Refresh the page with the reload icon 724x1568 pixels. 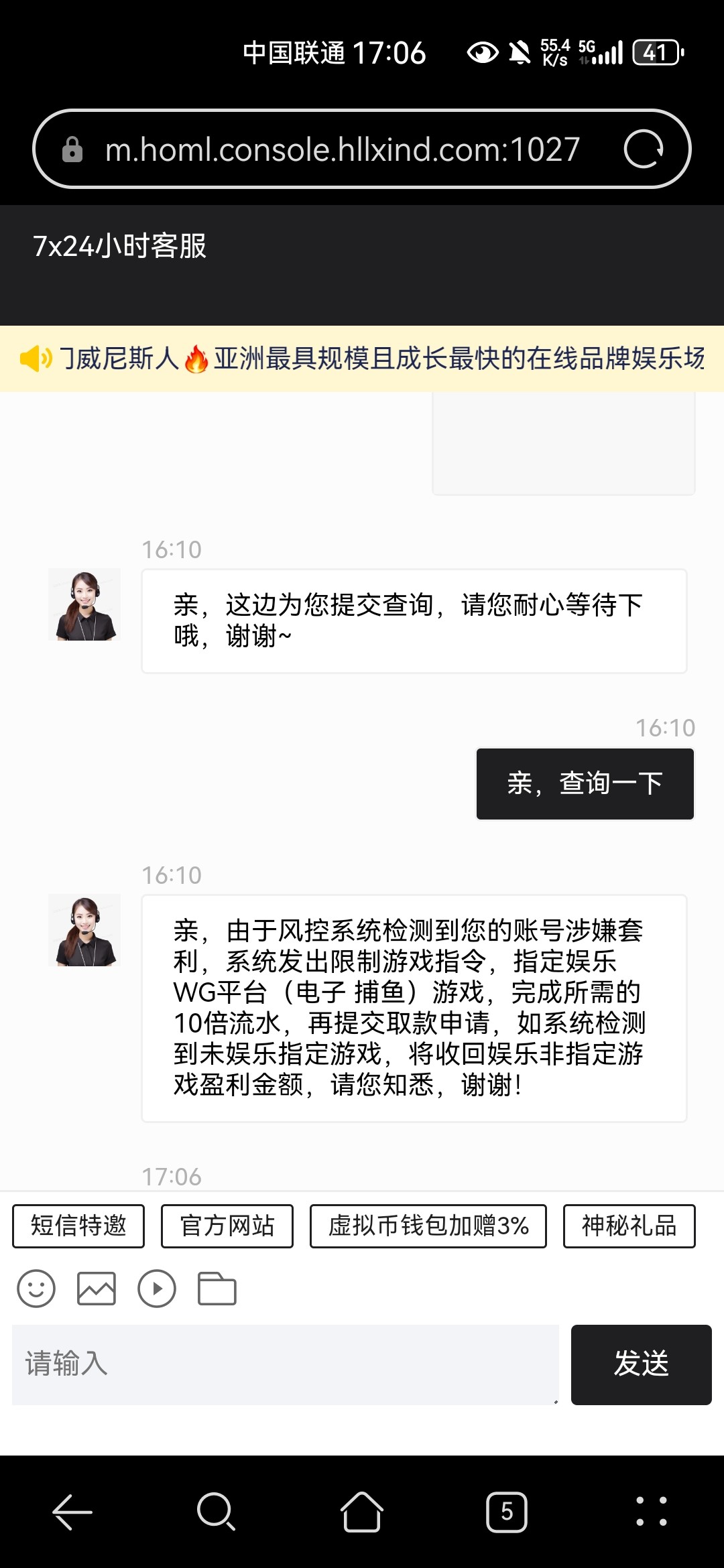pyautogui.click(x=646, y=149)
